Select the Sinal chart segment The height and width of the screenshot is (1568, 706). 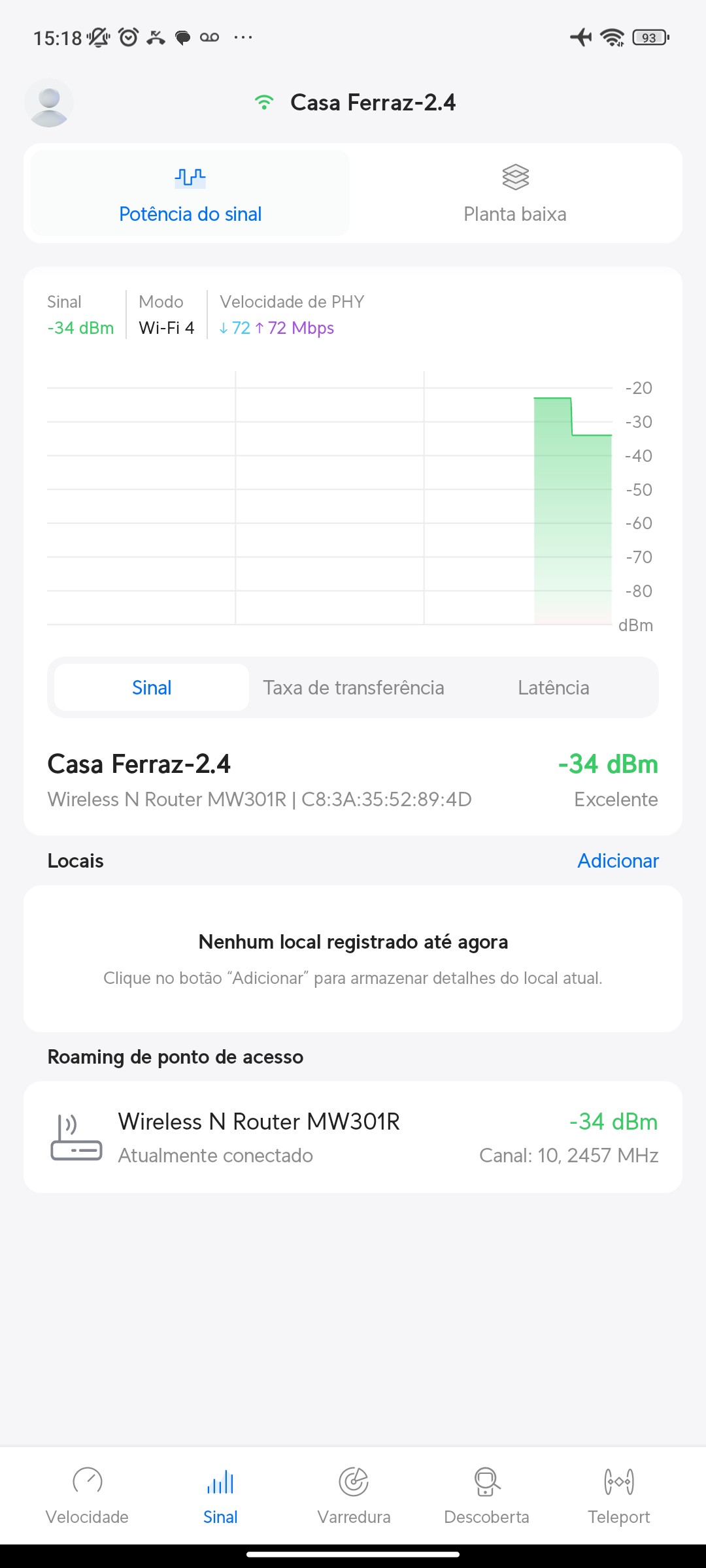tap(152, 687)
